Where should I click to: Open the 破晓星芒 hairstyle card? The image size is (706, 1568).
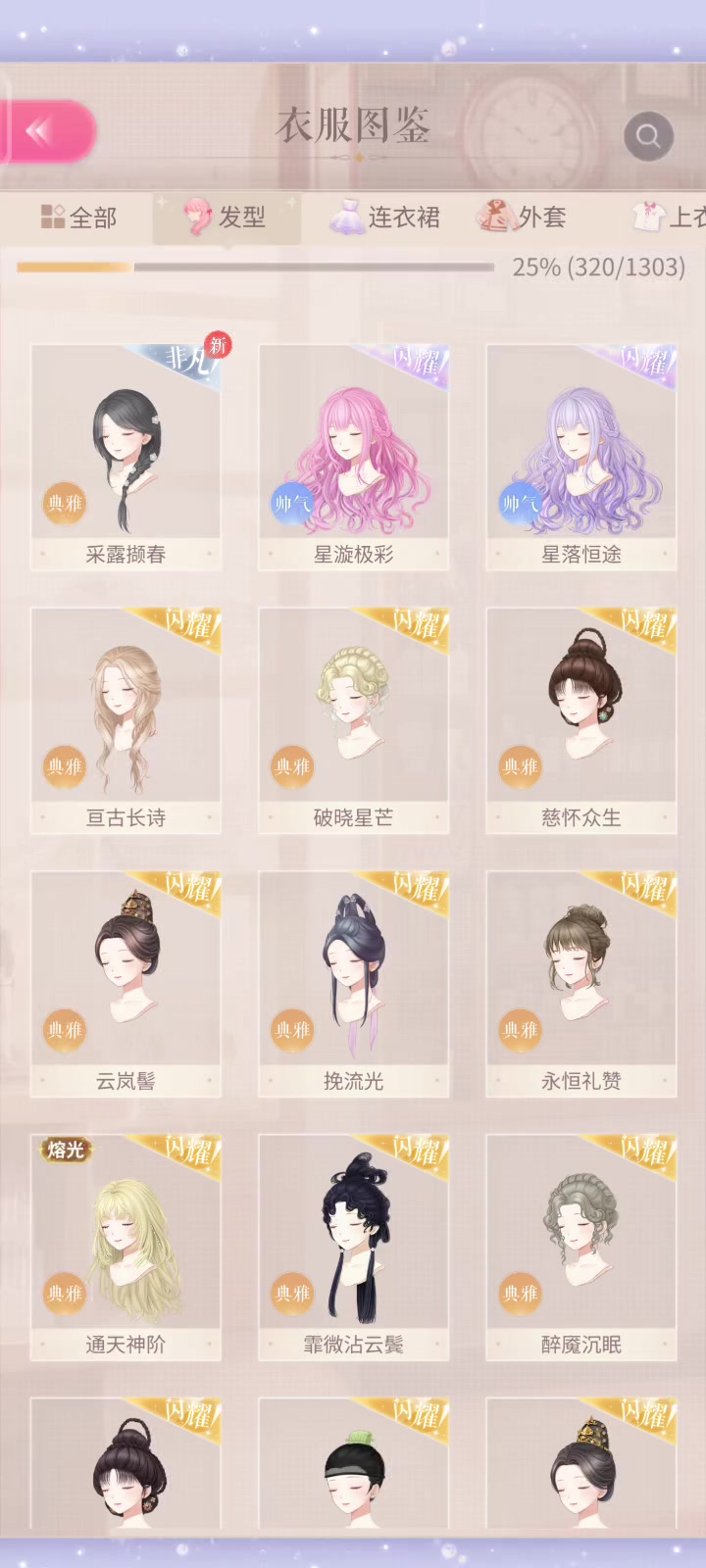[353, 719]
